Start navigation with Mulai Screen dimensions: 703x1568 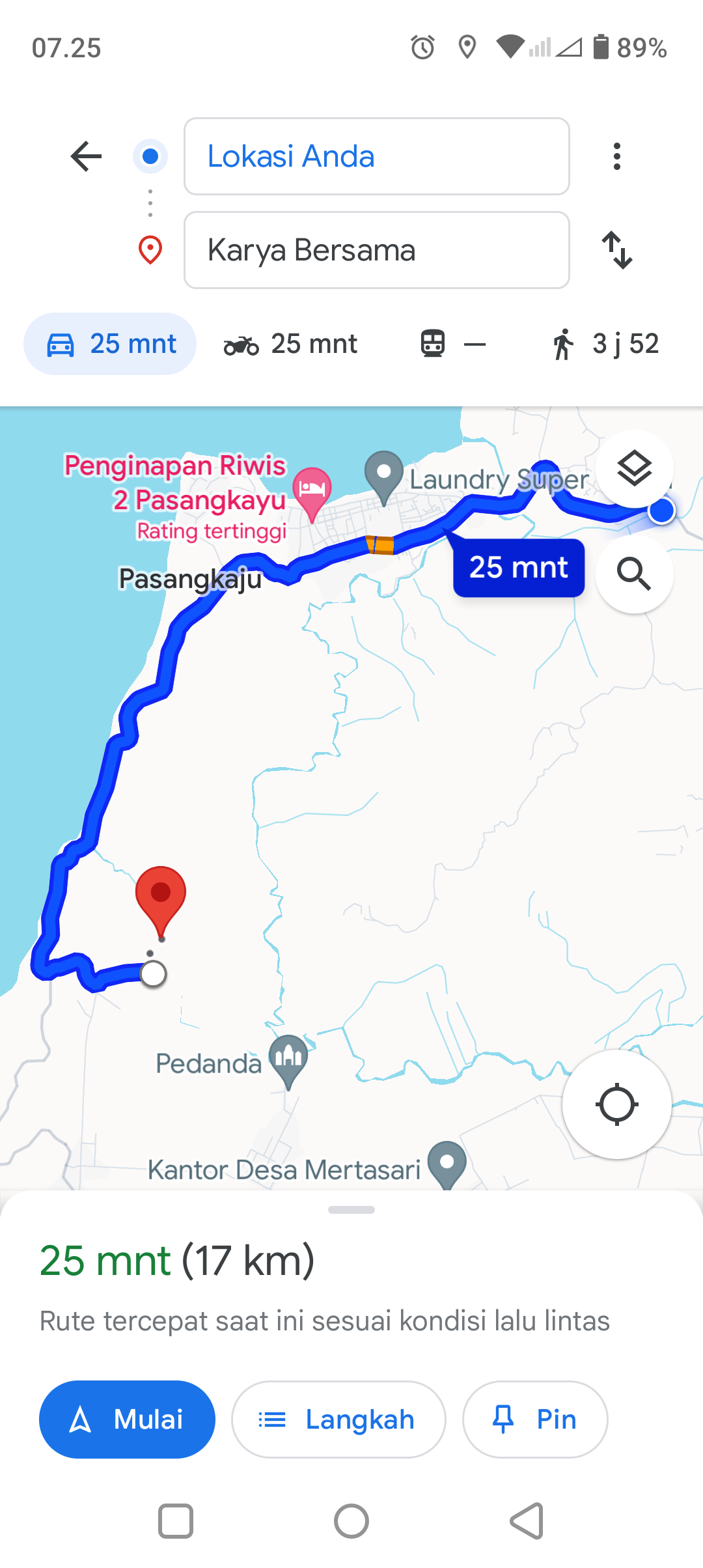pos(127,1420)
